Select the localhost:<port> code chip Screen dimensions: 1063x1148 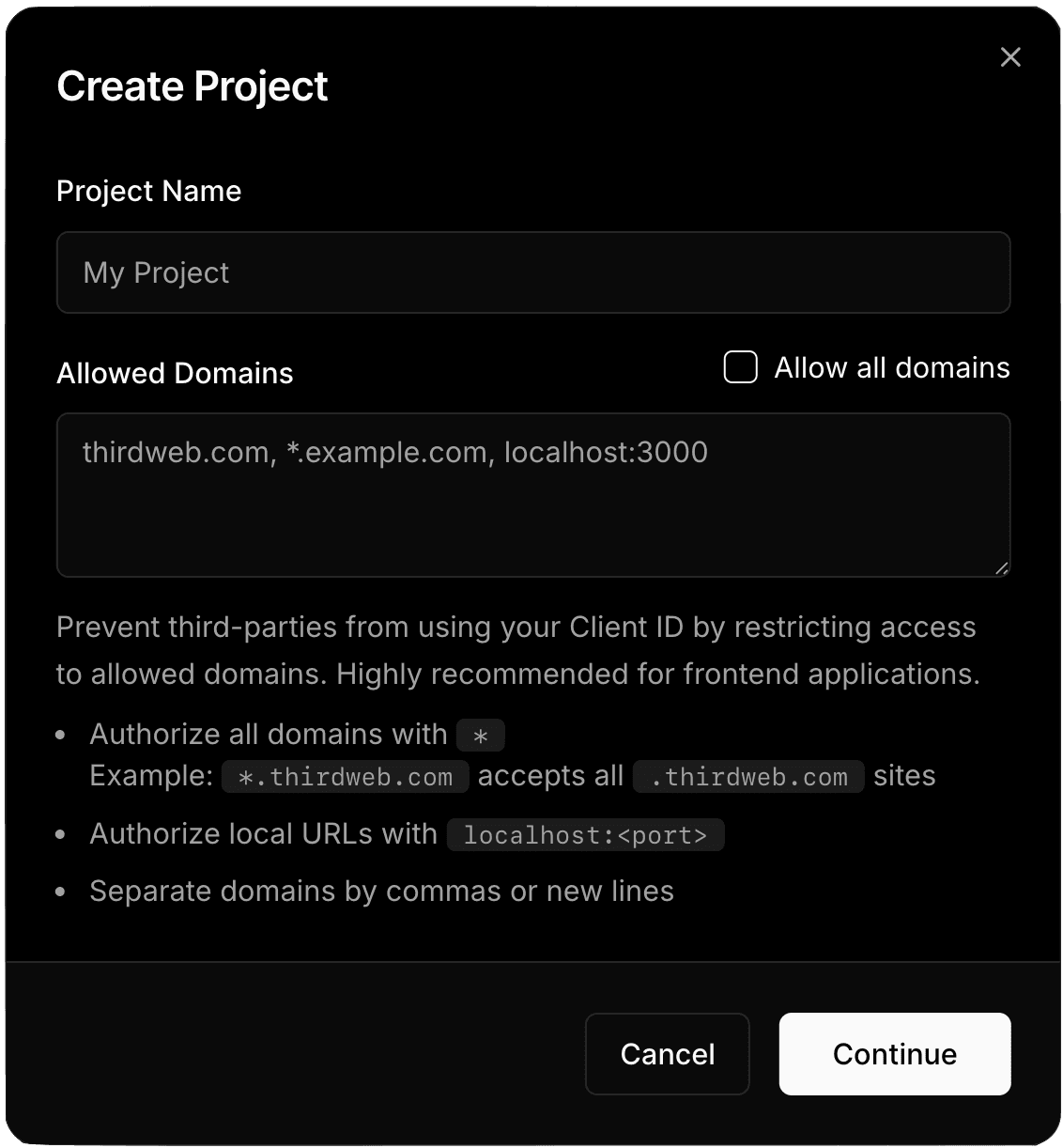(585, 835)
